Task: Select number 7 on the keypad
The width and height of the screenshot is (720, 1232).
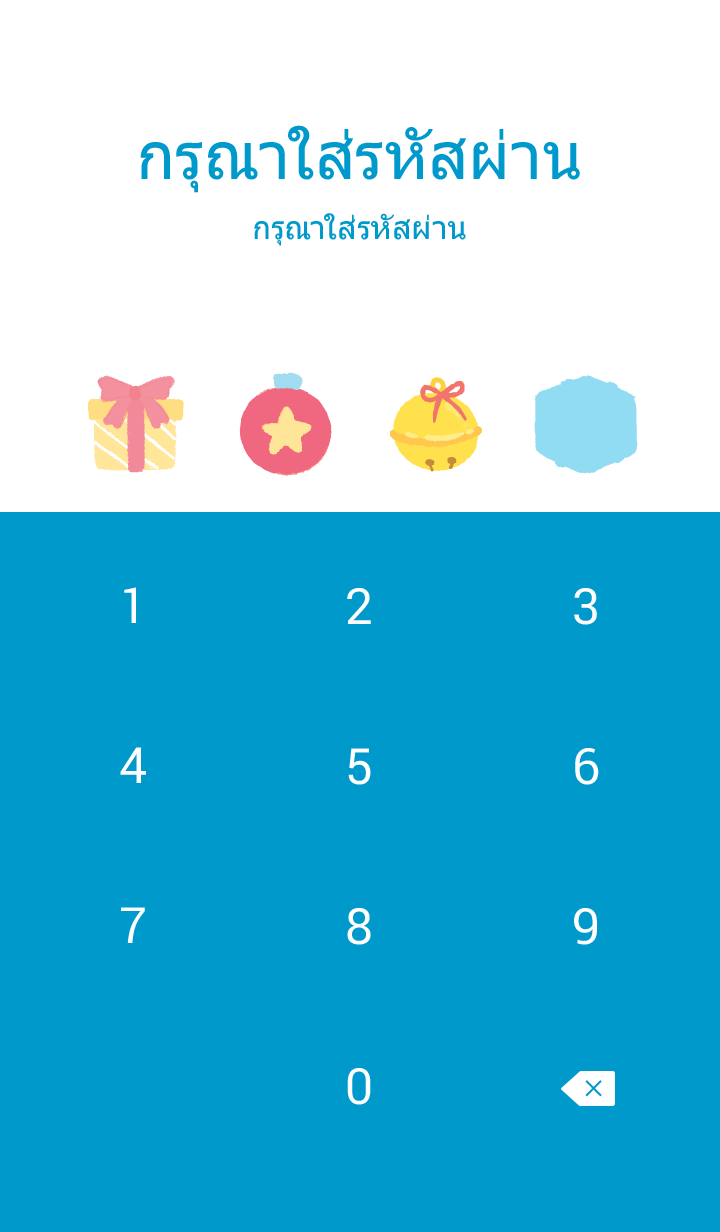Action: tap(132, 927)
